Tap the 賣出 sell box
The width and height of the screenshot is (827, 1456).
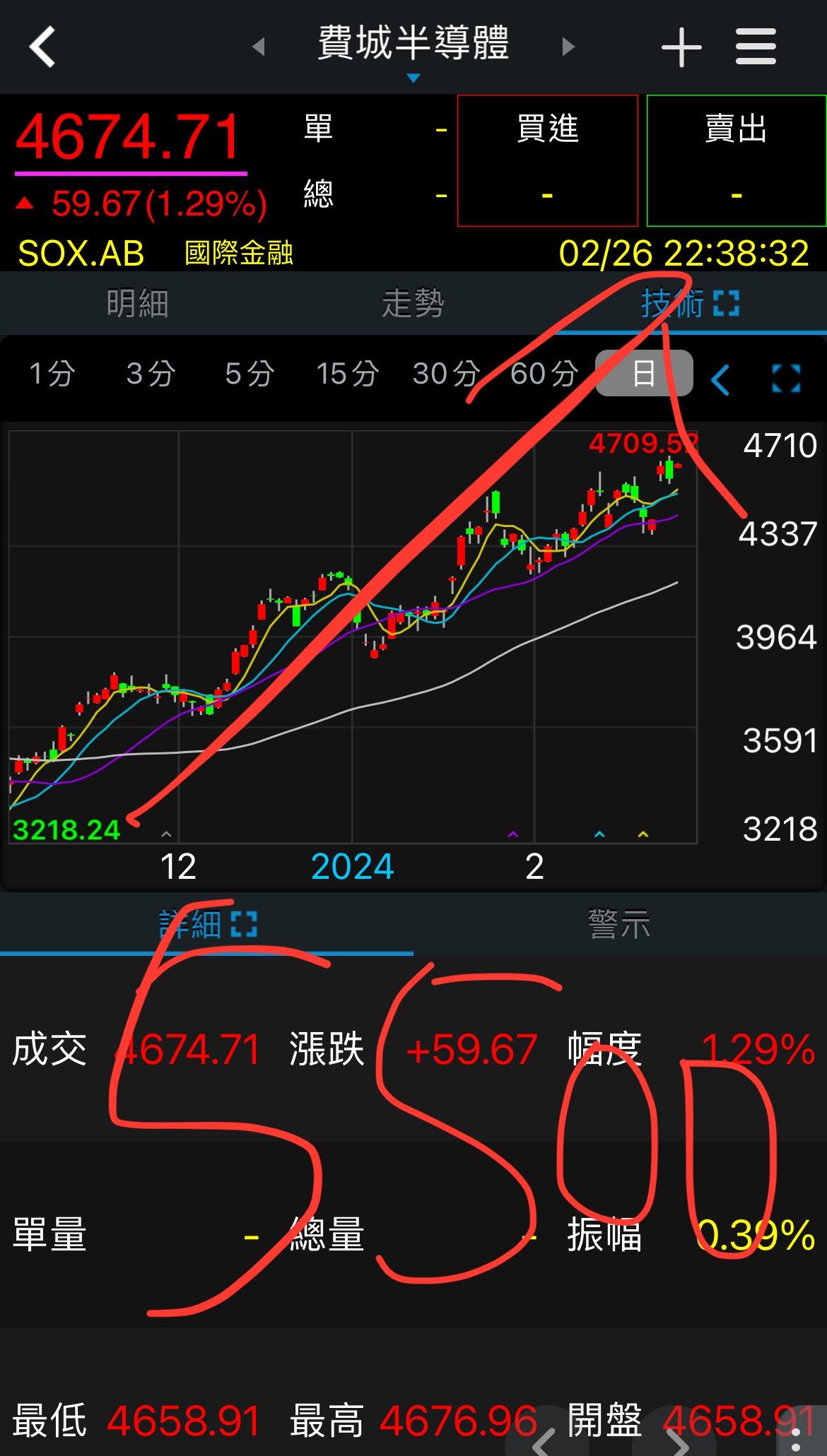tap(736, 160)
